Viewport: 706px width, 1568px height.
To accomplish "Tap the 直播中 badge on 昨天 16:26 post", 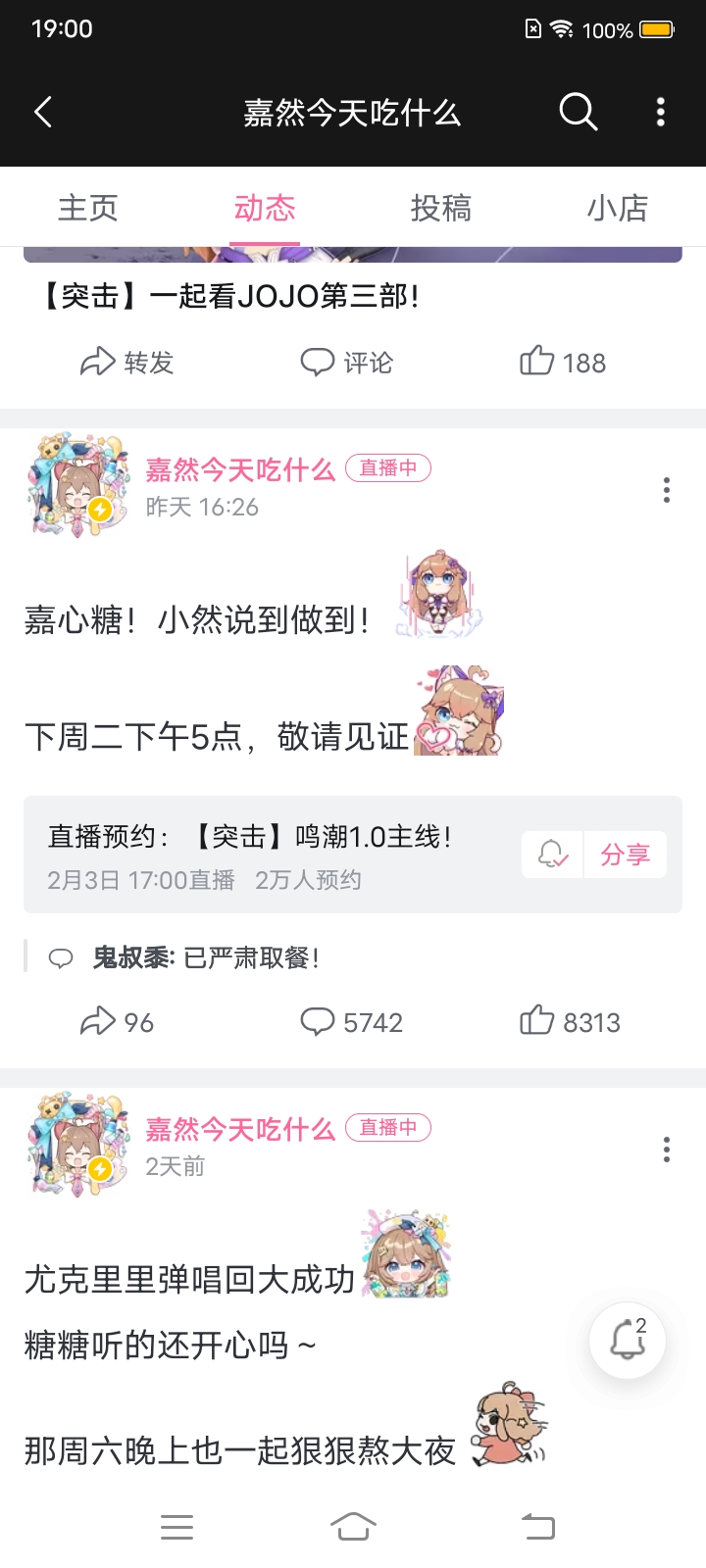I will coord(388,468).
